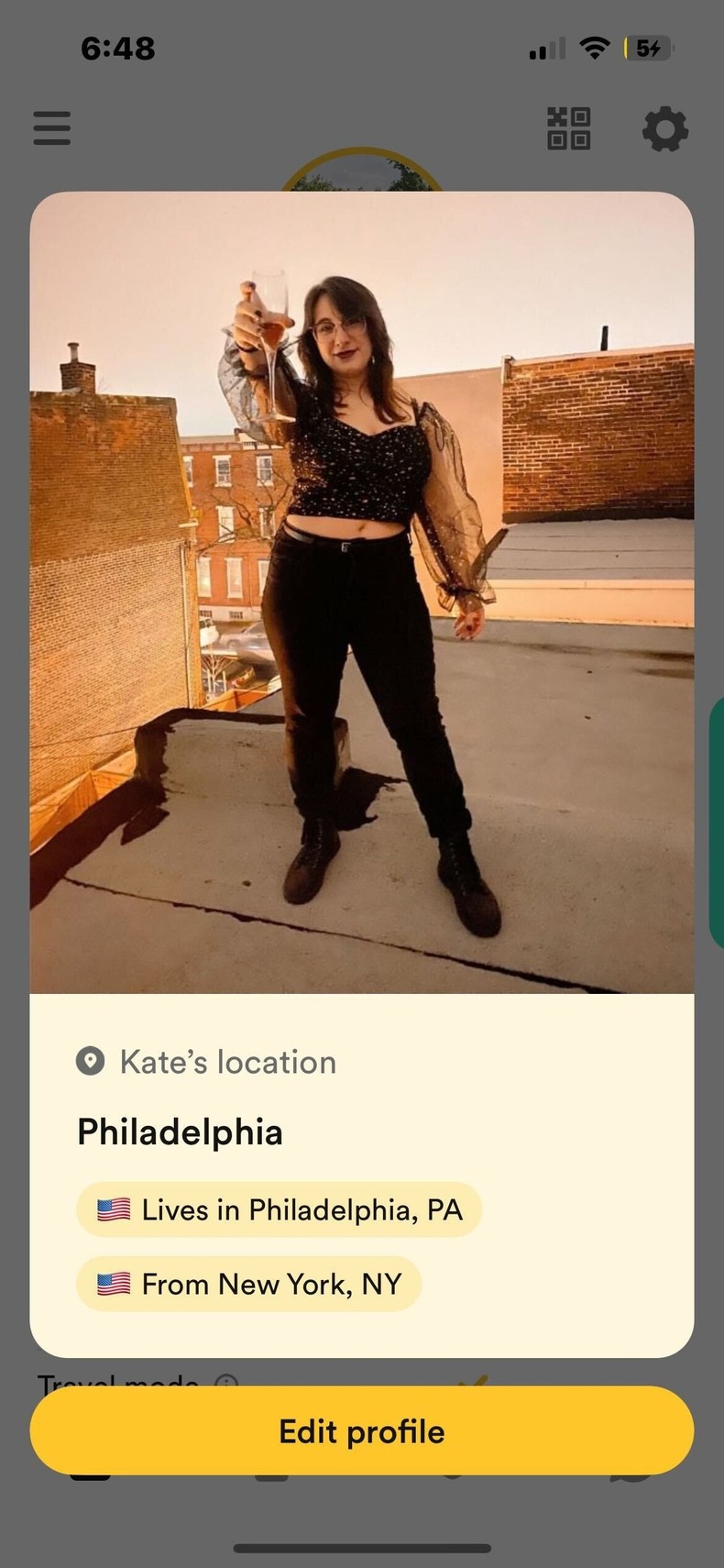Tap the Philadelphia location heading
Viewport: 724px width, 1568px height.
[180, 1132]
